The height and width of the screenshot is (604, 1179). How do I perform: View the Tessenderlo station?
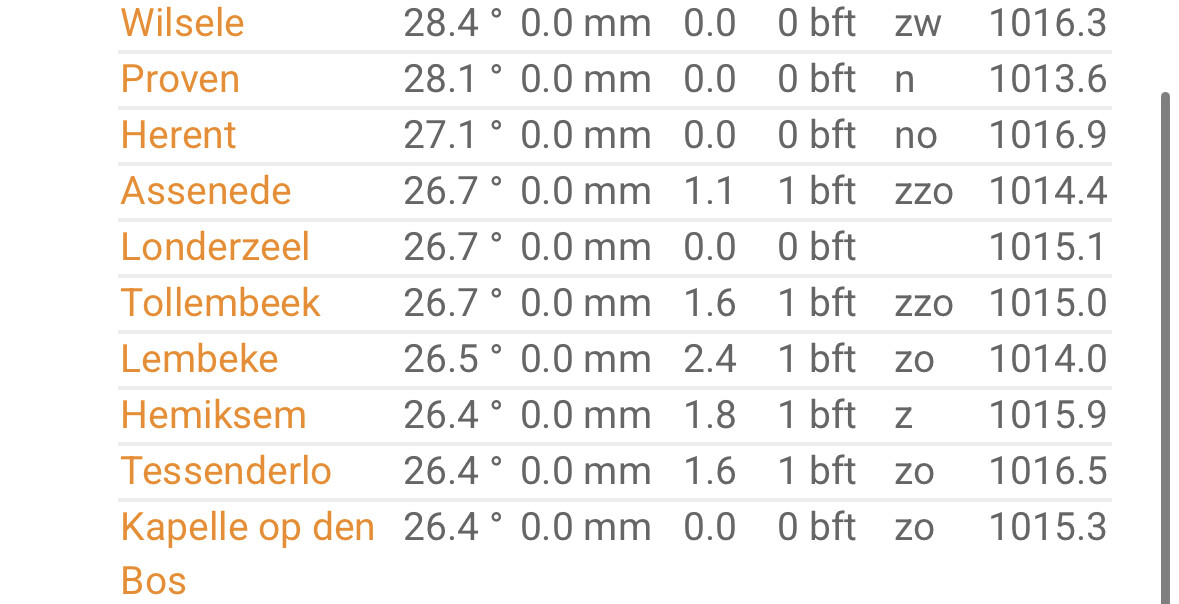point(226,471)
